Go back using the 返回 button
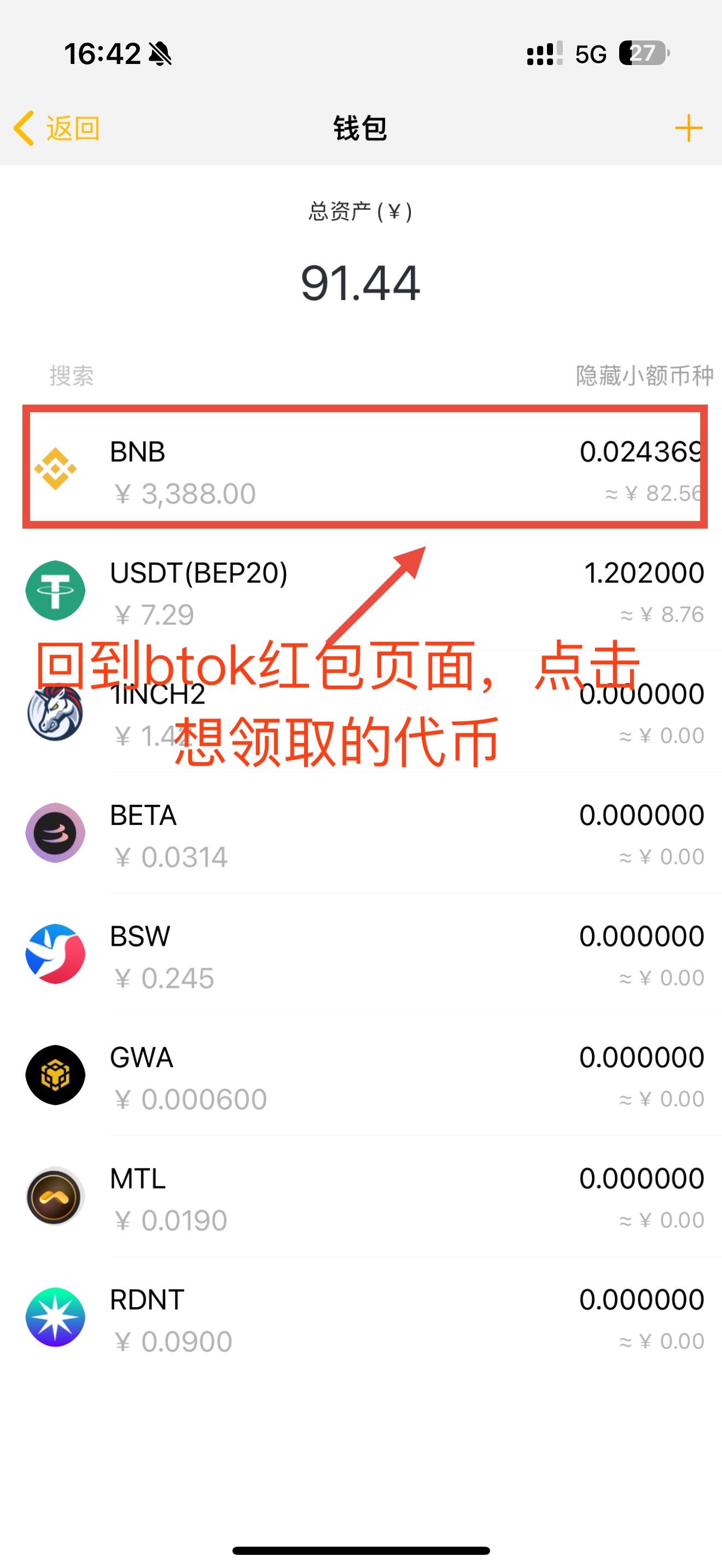 coord(57,128)
